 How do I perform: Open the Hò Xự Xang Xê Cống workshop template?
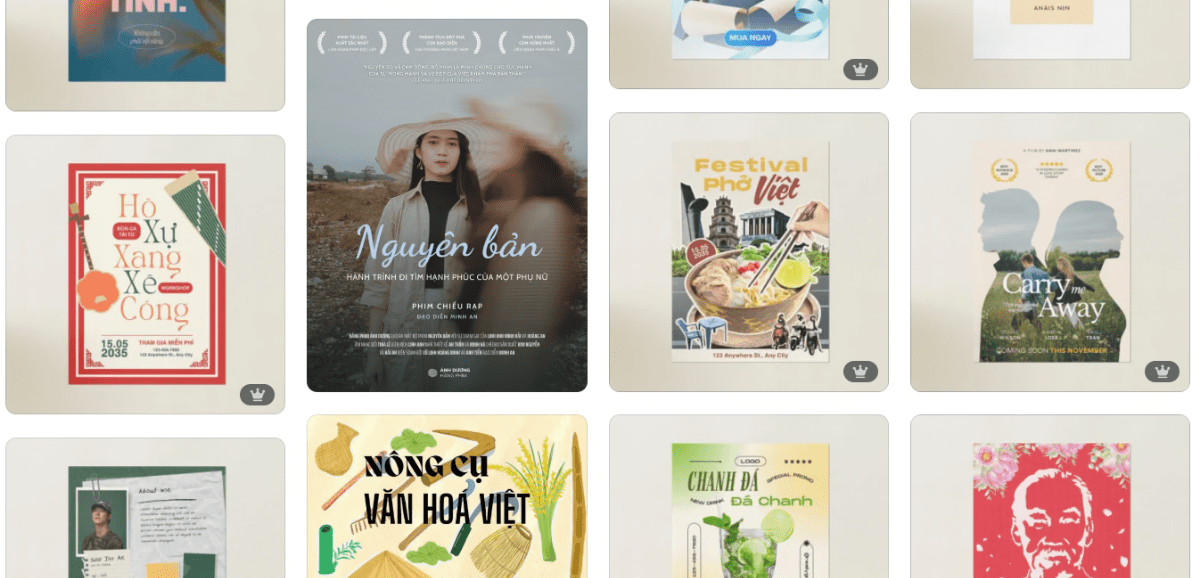146,274
